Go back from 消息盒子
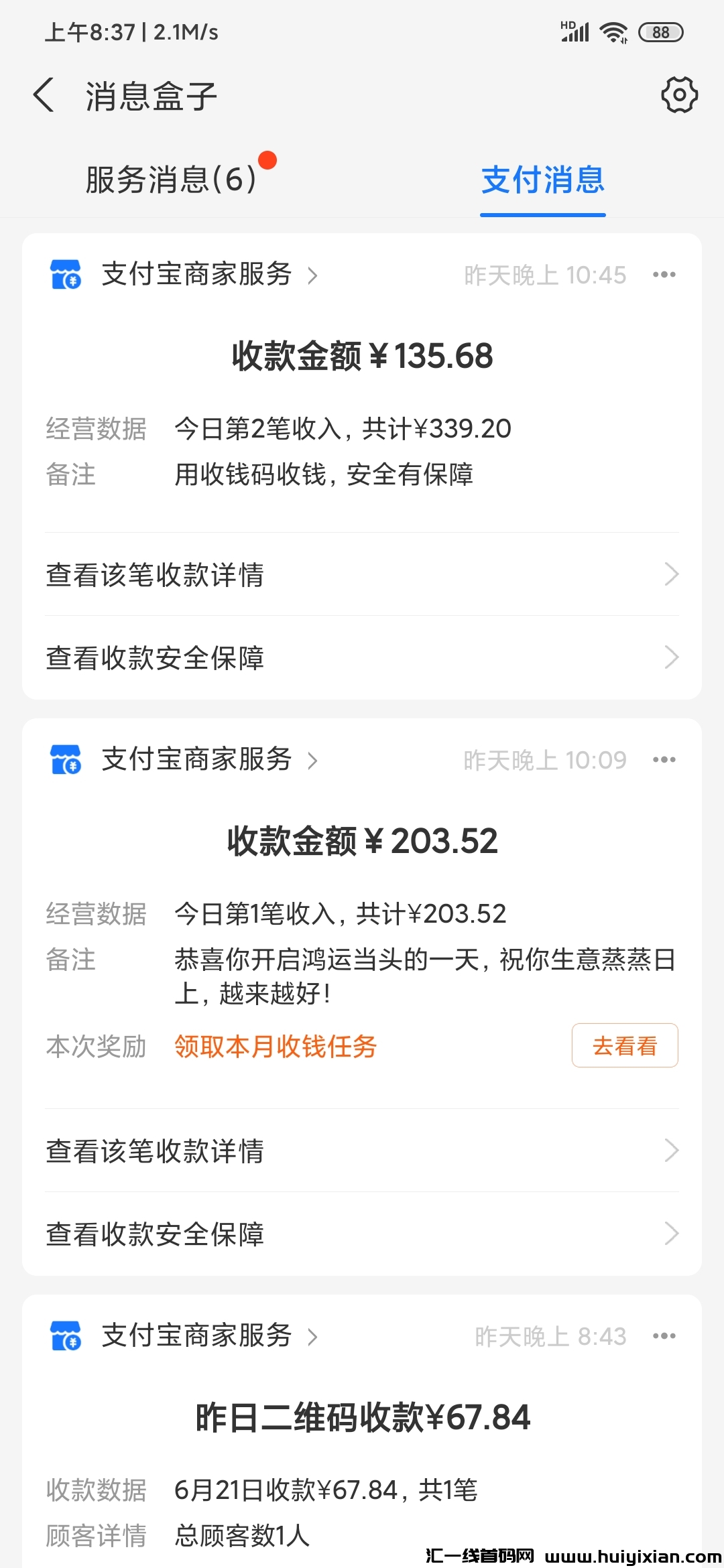This screenshot has width=724, height=1568. (x=44, y=95)
